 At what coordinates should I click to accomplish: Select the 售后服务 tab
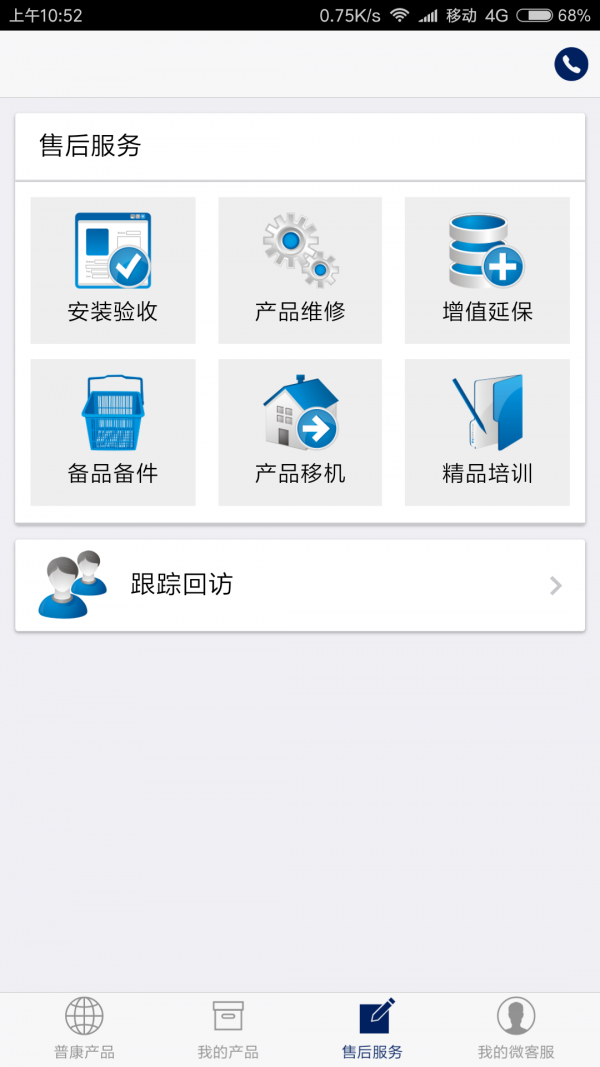[372, 1028]
